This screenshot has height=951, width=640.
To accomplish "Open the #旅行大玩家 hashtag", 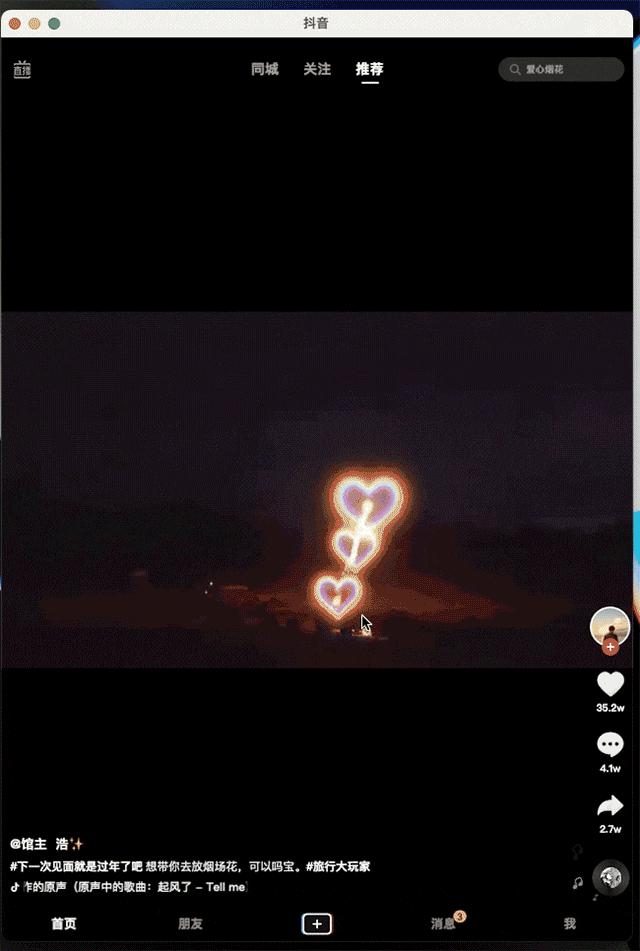I will coord(338,866).
